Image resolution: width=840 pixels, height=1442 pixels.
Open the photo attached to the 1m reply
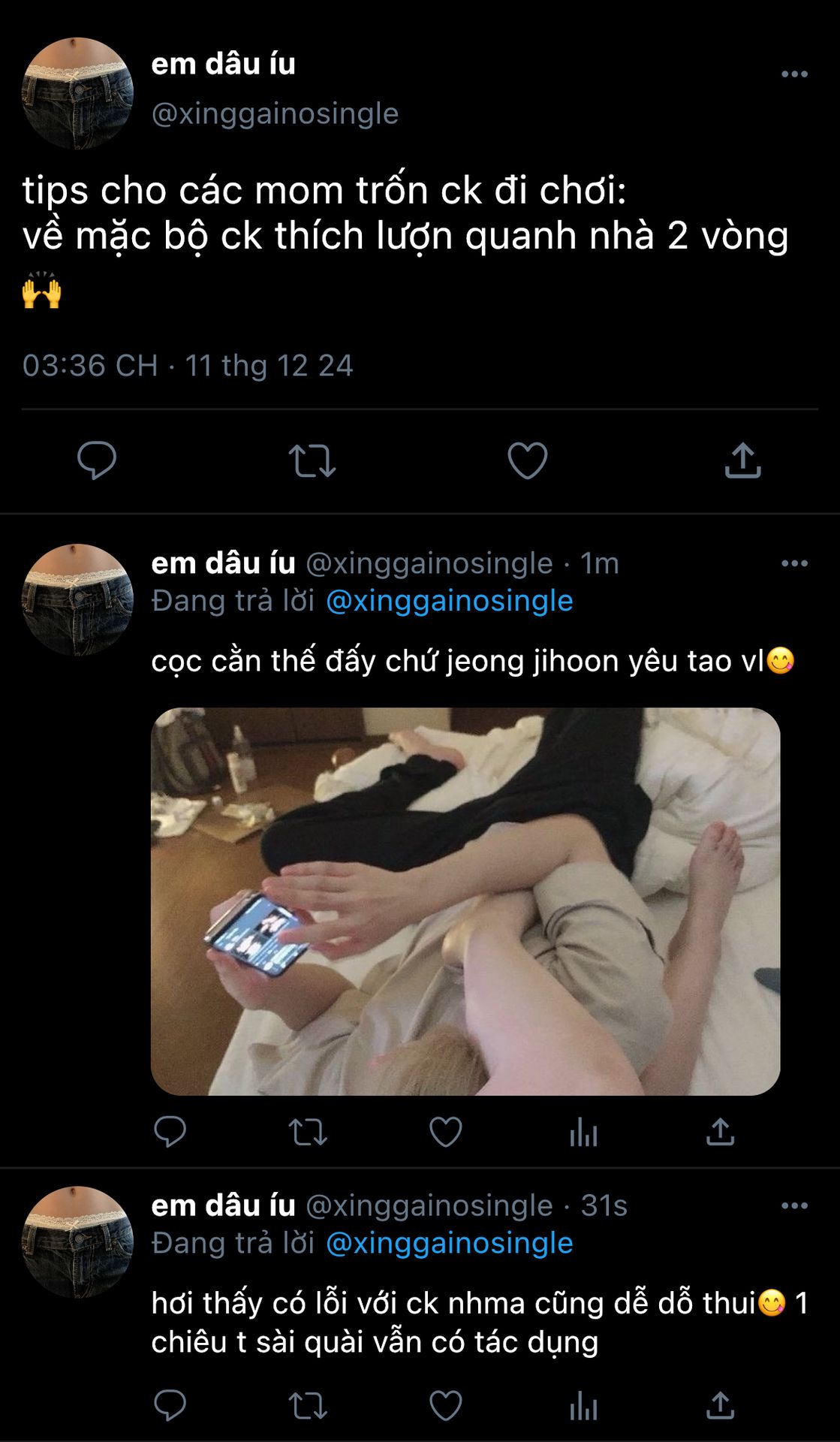click(x=465, y=900)
